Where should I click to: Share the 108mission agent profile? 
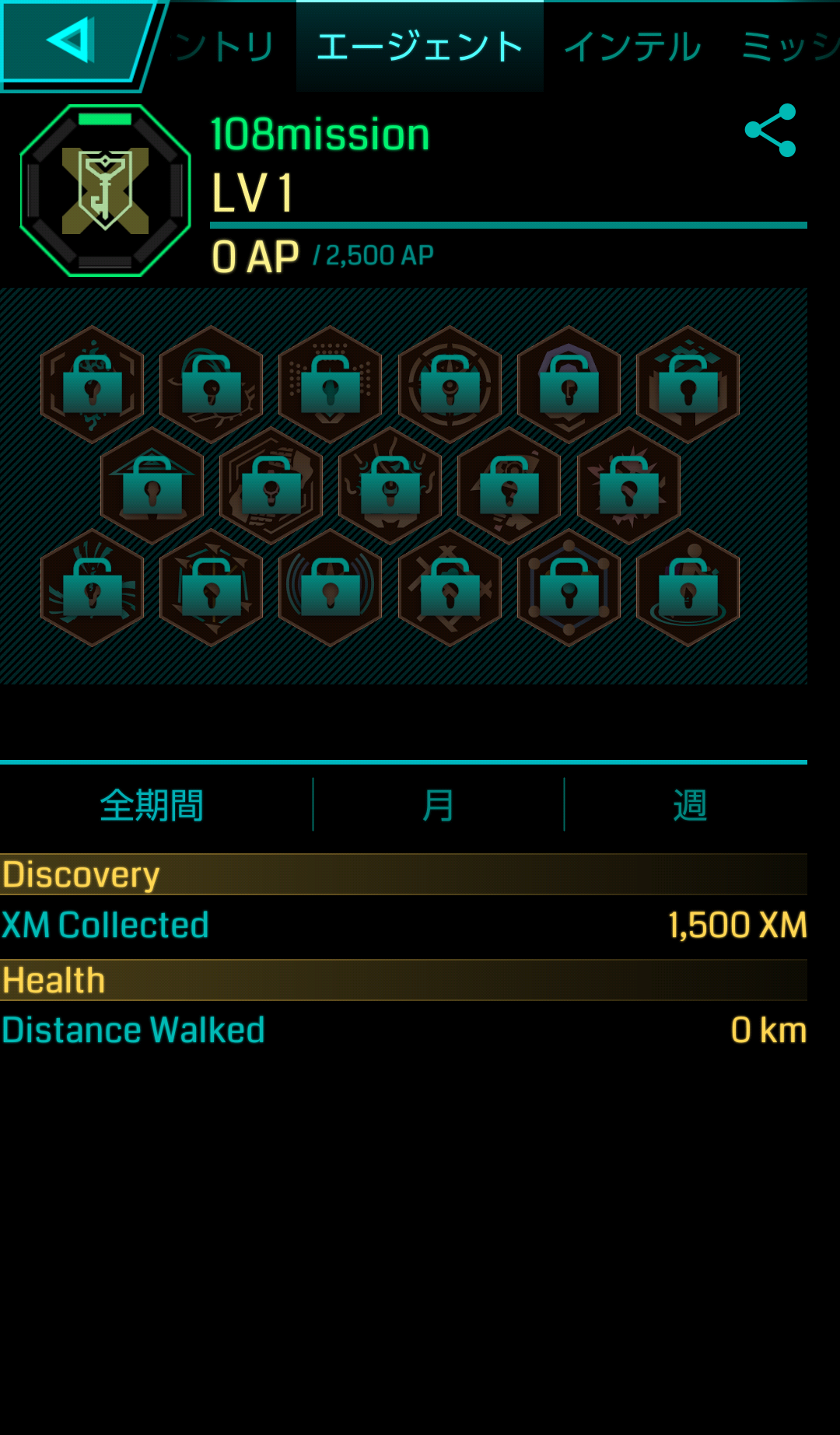[771, 130]
